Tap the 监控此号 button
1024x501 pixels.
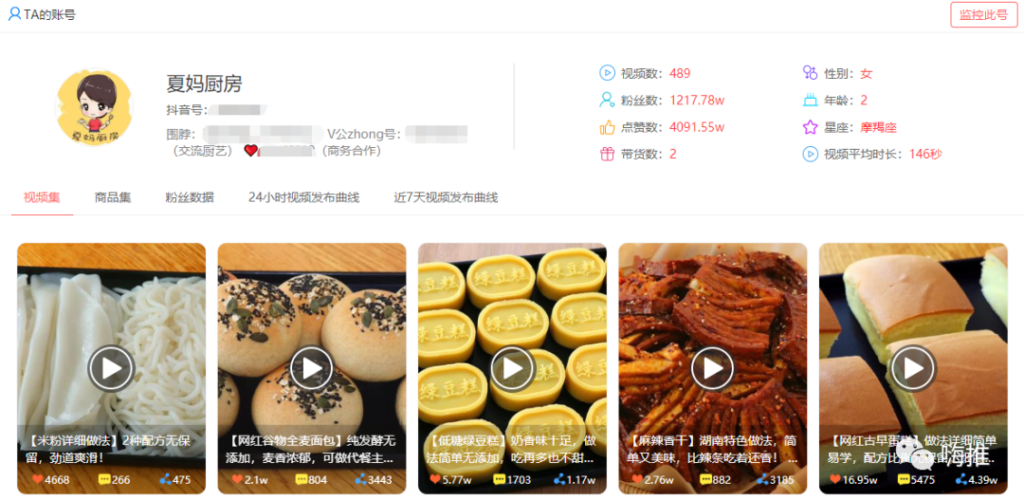(x=983, y=14)
